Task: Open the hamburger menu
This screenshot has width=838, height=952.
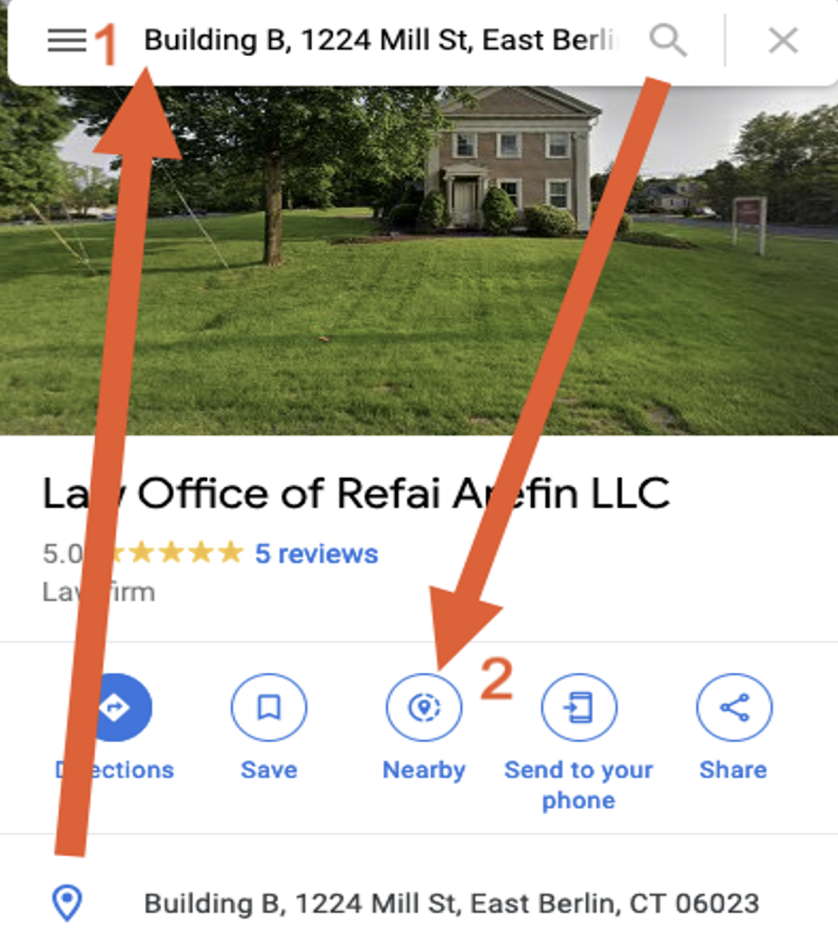Action: (66, 41)
